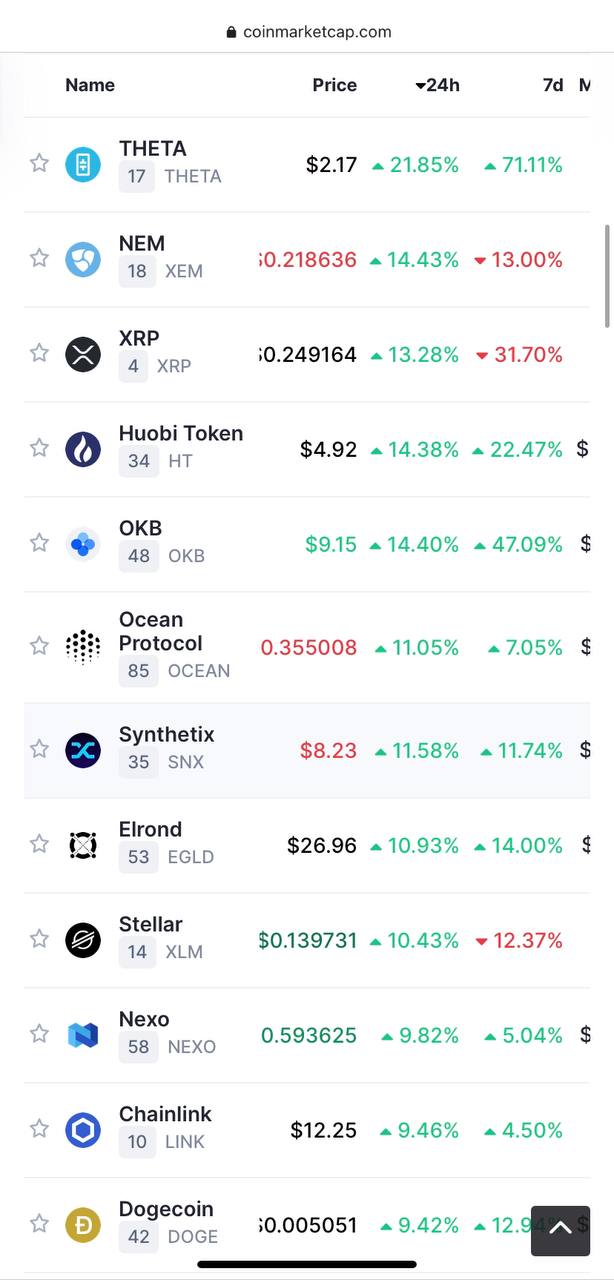Star Elrond for the watchlist
The height and width of the screenshot is (1280, 614).
39,844
